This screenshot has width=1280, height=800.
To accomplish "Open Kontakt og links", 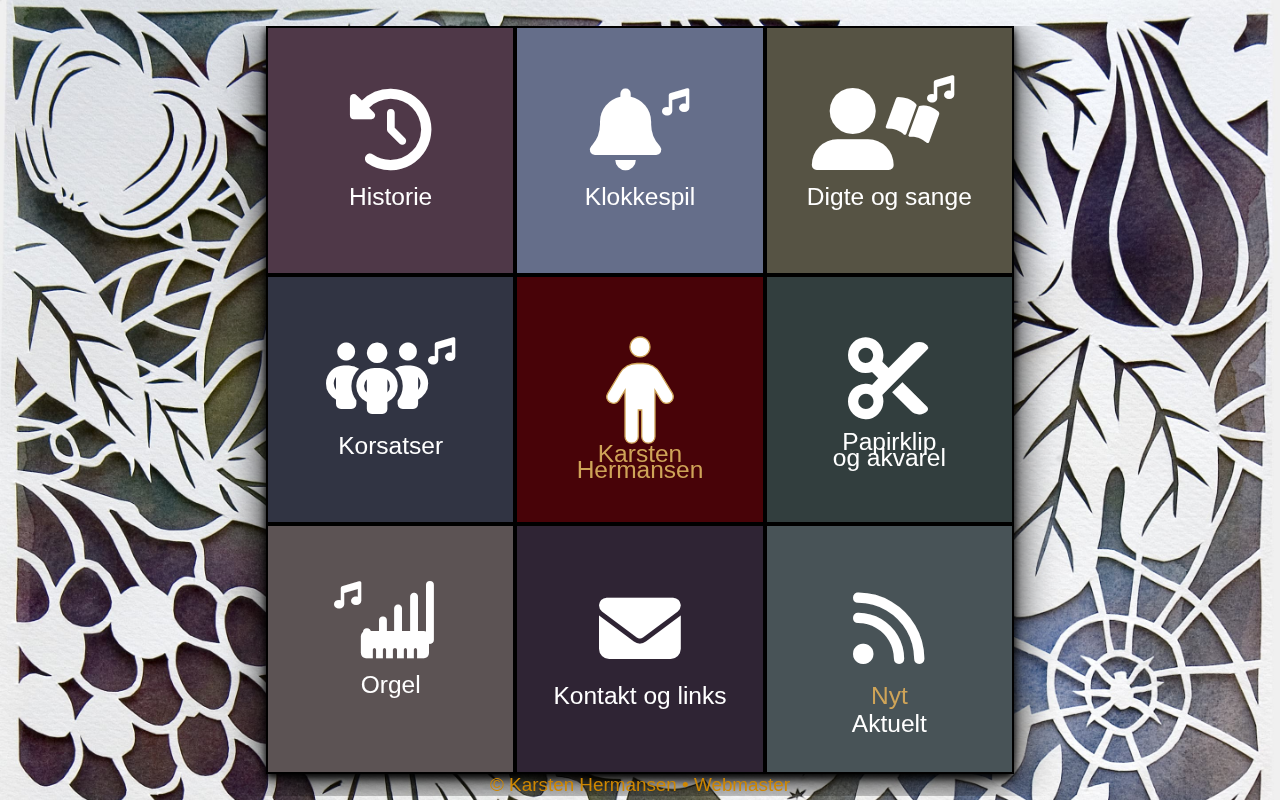I will [x=640, y=648].
